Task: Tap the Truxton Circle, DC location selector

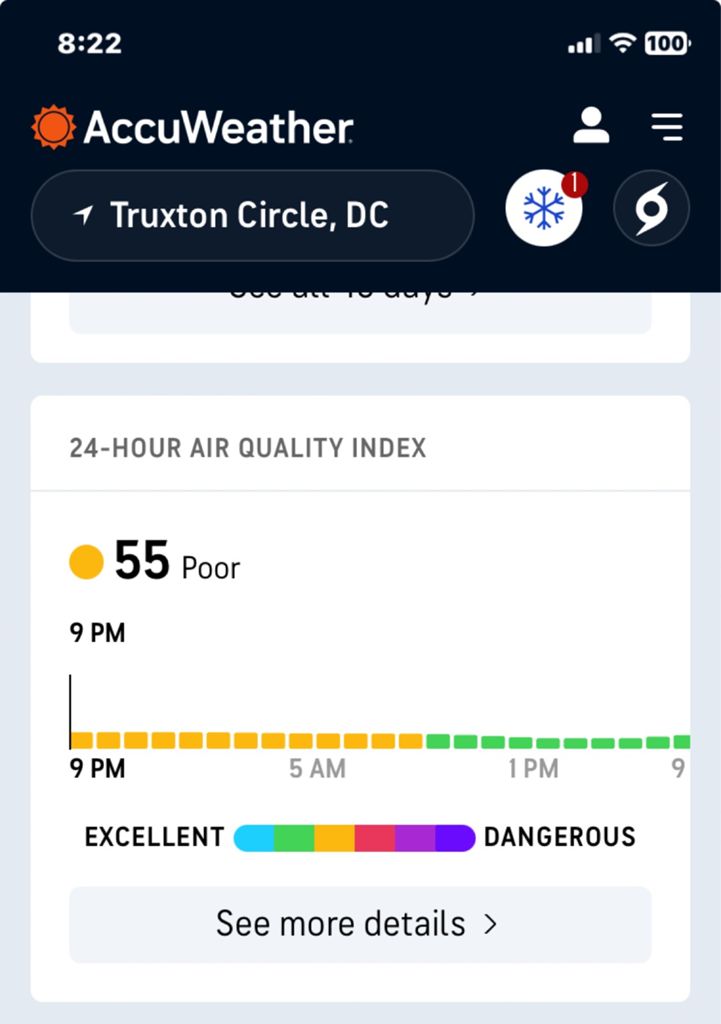Action: 252,215
